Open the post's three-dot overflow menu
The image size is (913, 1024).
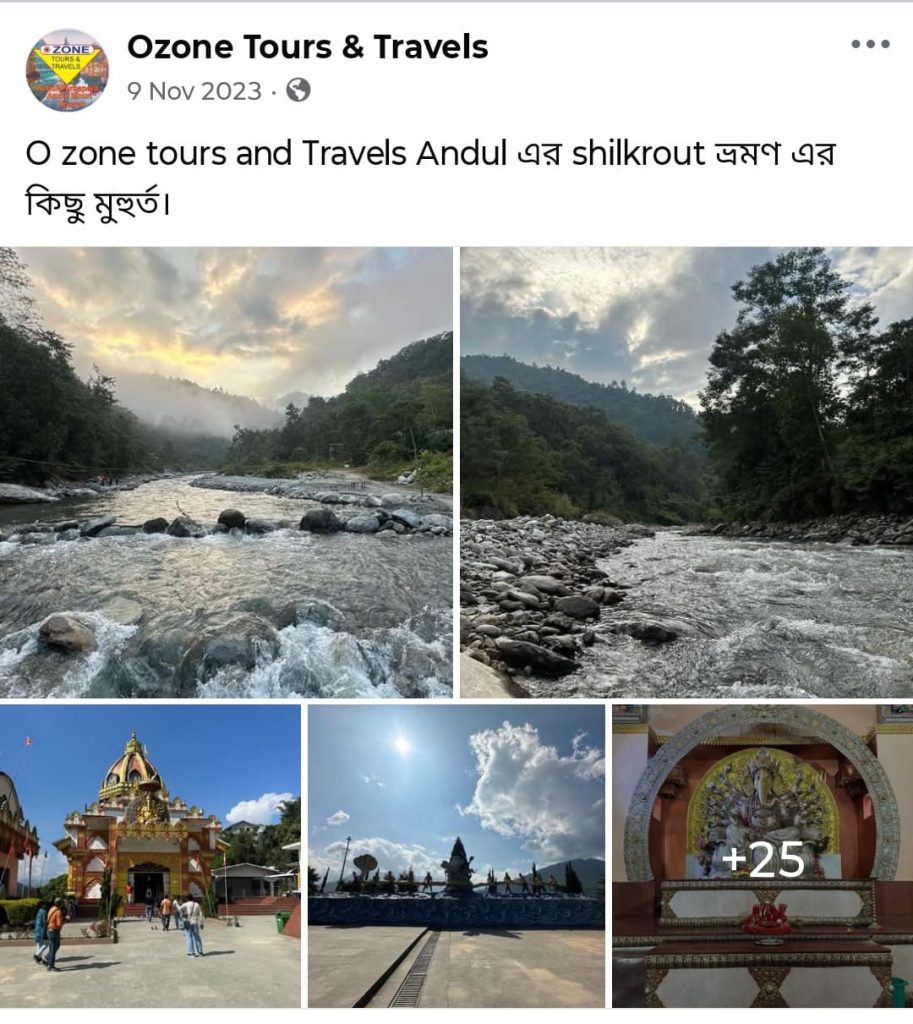[869, 45]
